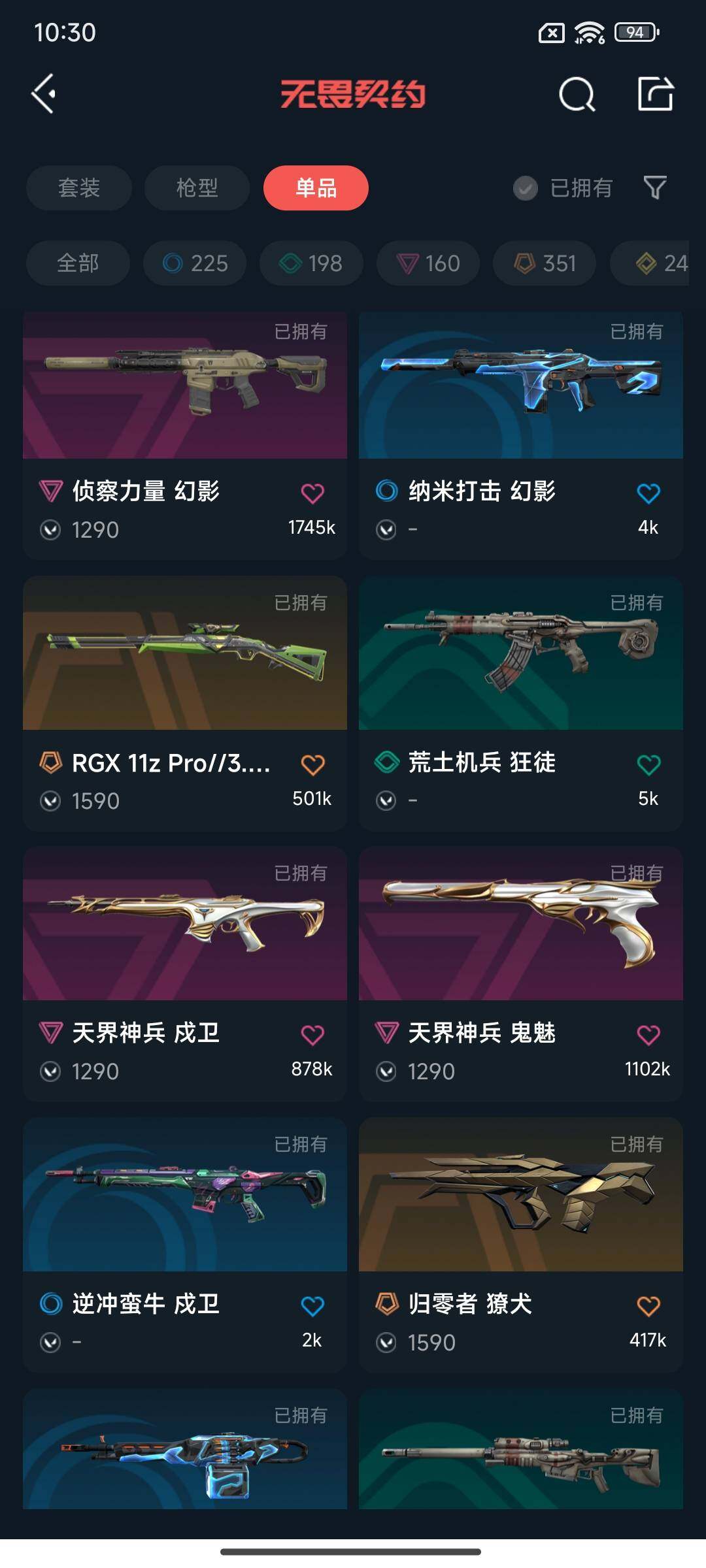This screenshot has height=1568, width=706.
Task: Toggle the 已拥有 owned checkbox
Action: click(x=526, y=188)
